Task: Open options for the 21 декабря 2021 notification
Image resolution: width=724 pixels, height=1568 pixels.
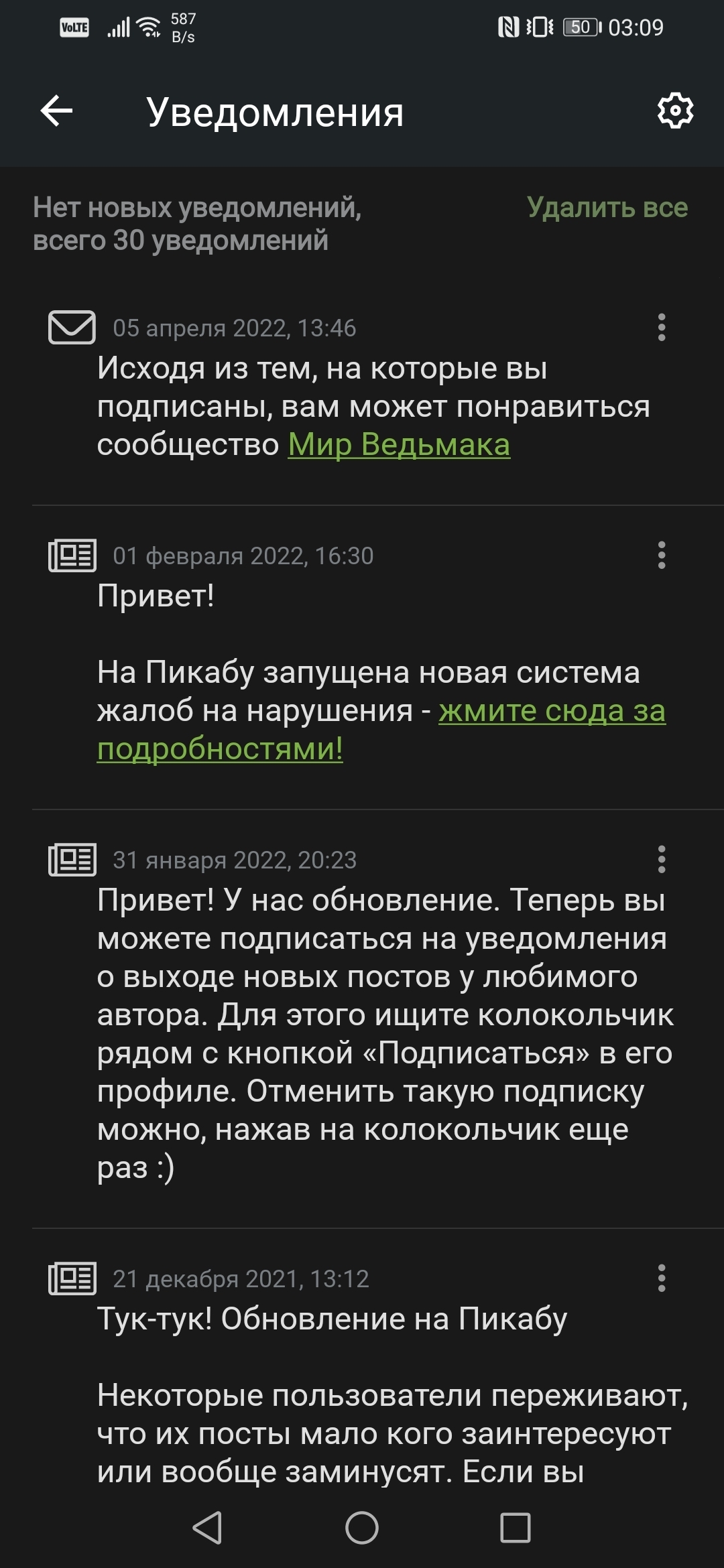Action: (x=662, y=1279)
